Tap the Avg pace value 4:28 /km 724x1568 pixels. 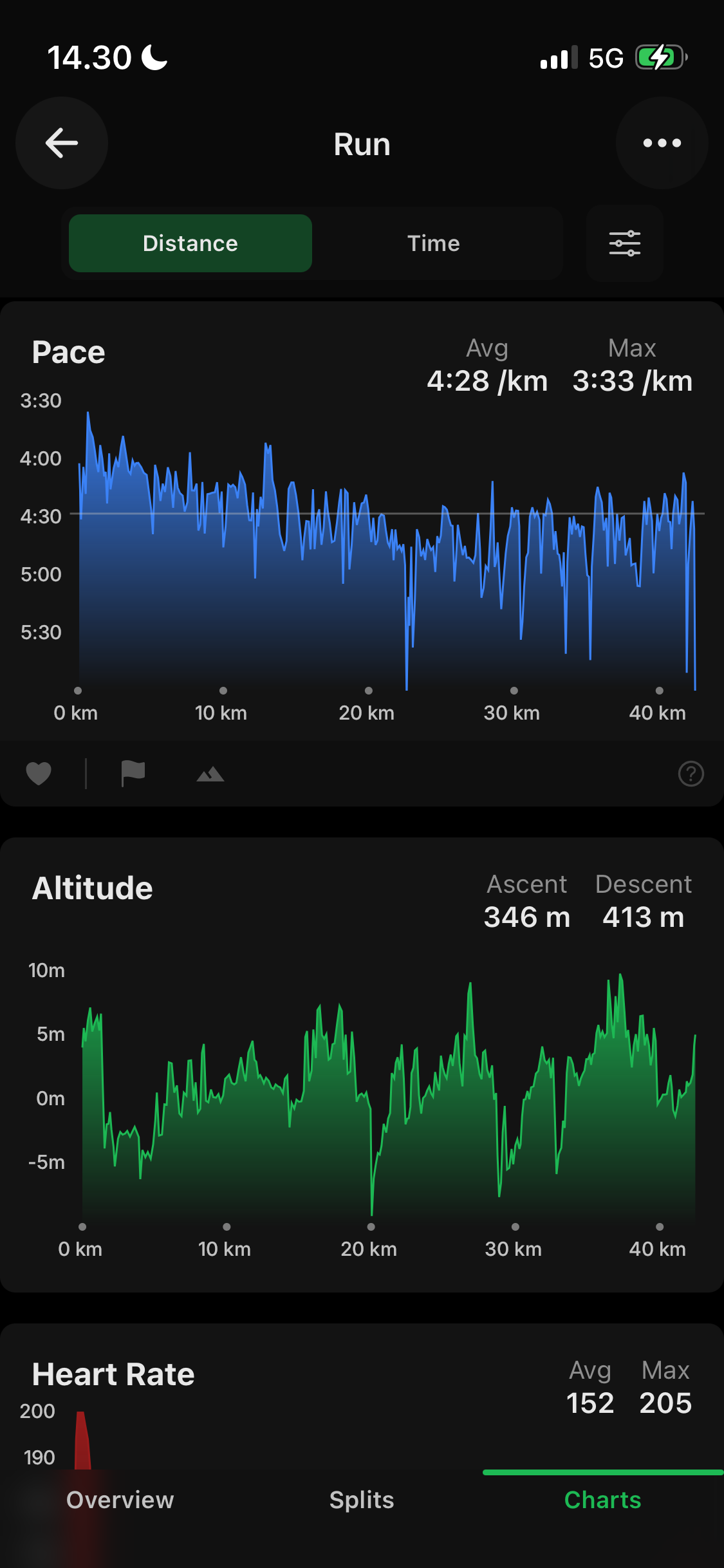click(x=487, y=380)
